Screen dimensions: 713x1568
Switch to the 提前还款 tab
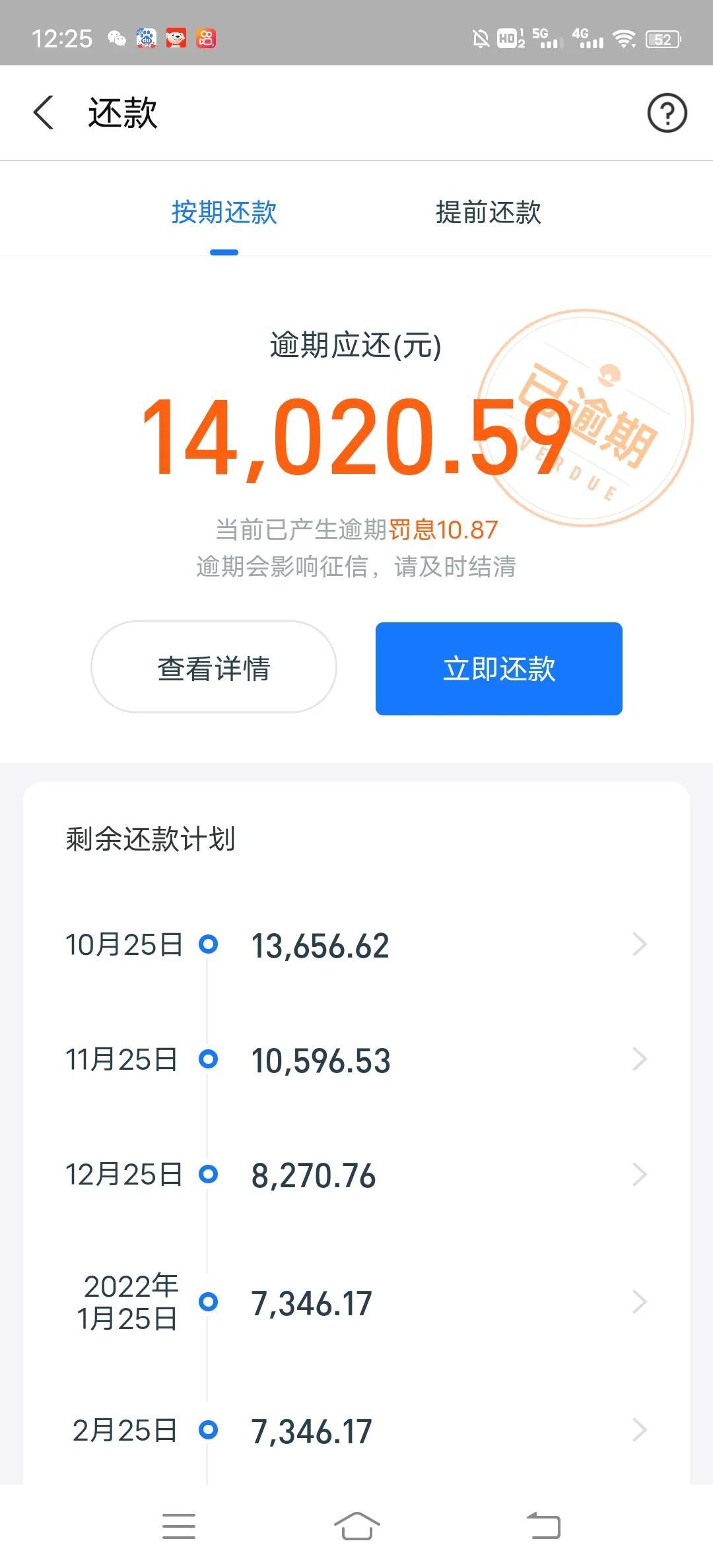coord(488,212)
